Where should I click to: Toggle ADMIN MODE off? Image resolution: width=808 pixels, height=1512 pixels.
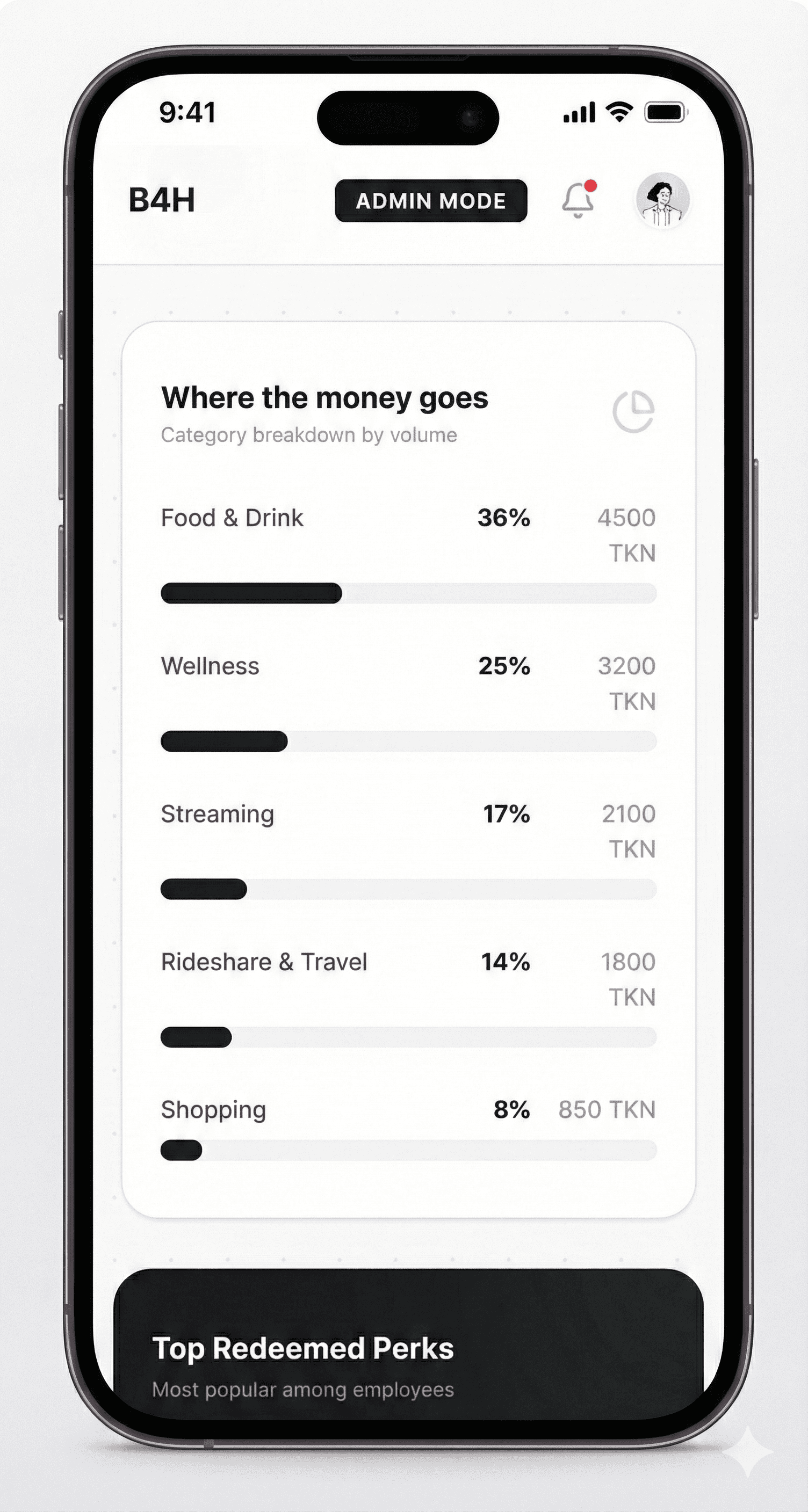pos(430,201)
